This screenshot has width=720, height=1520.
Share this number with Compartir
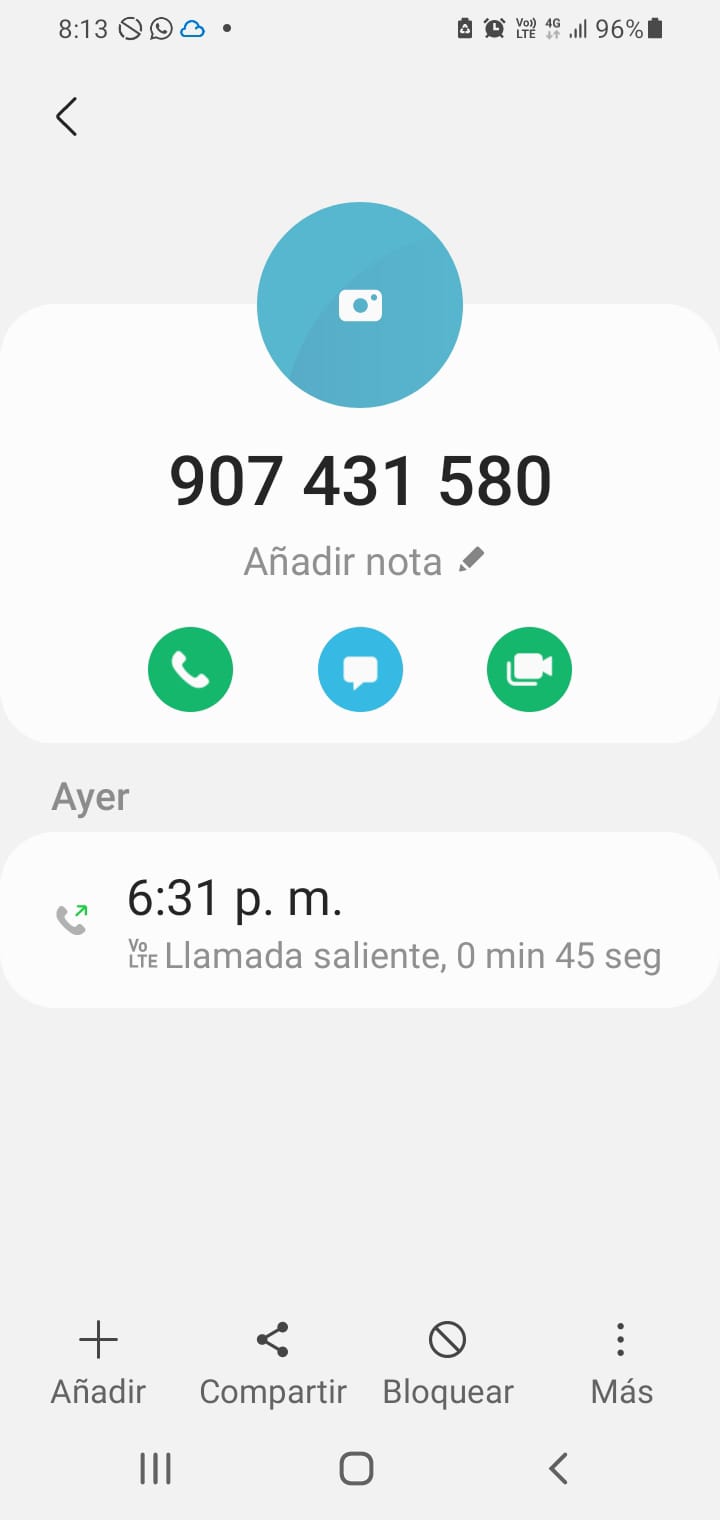[x=273, y=1362]
